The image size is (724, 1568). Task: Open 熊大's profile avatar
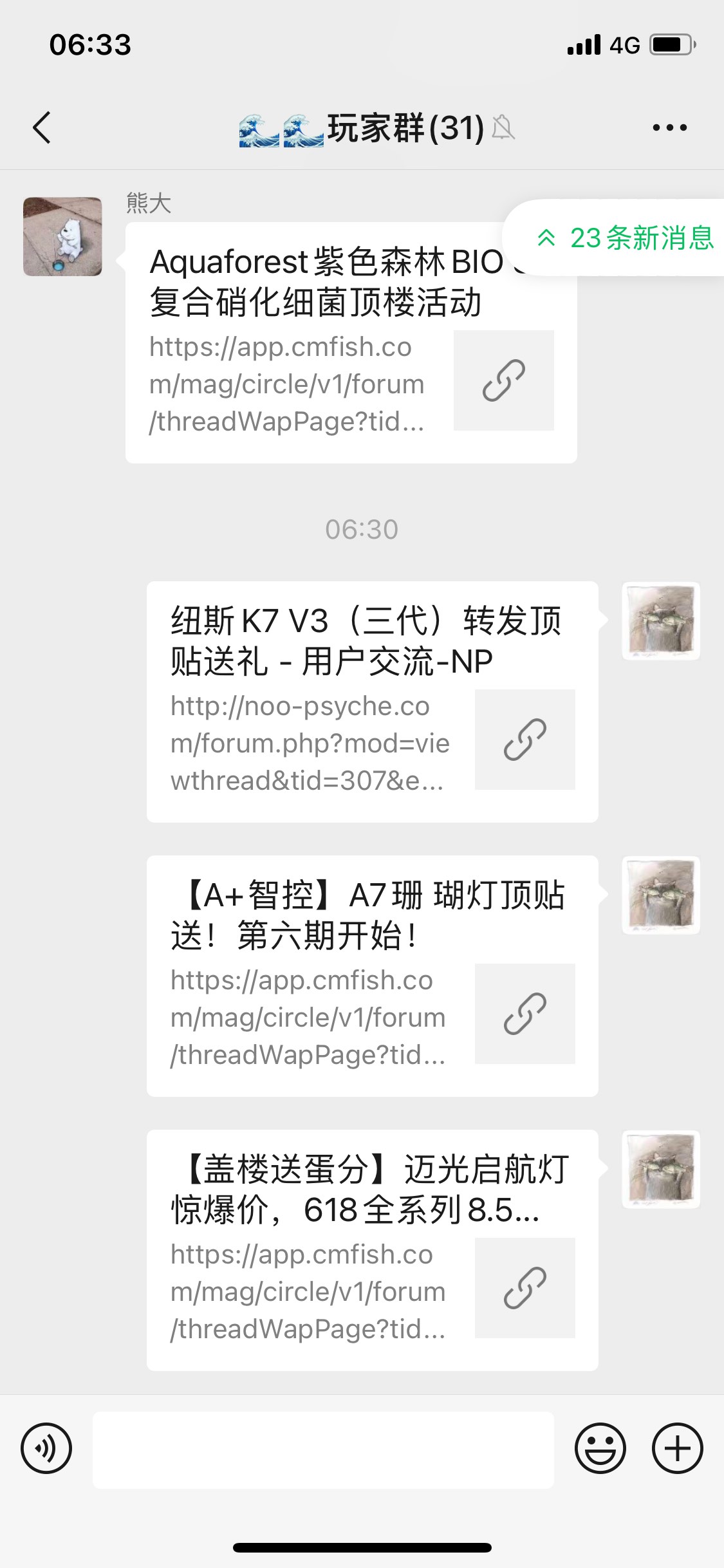click(x=62, y=236)
